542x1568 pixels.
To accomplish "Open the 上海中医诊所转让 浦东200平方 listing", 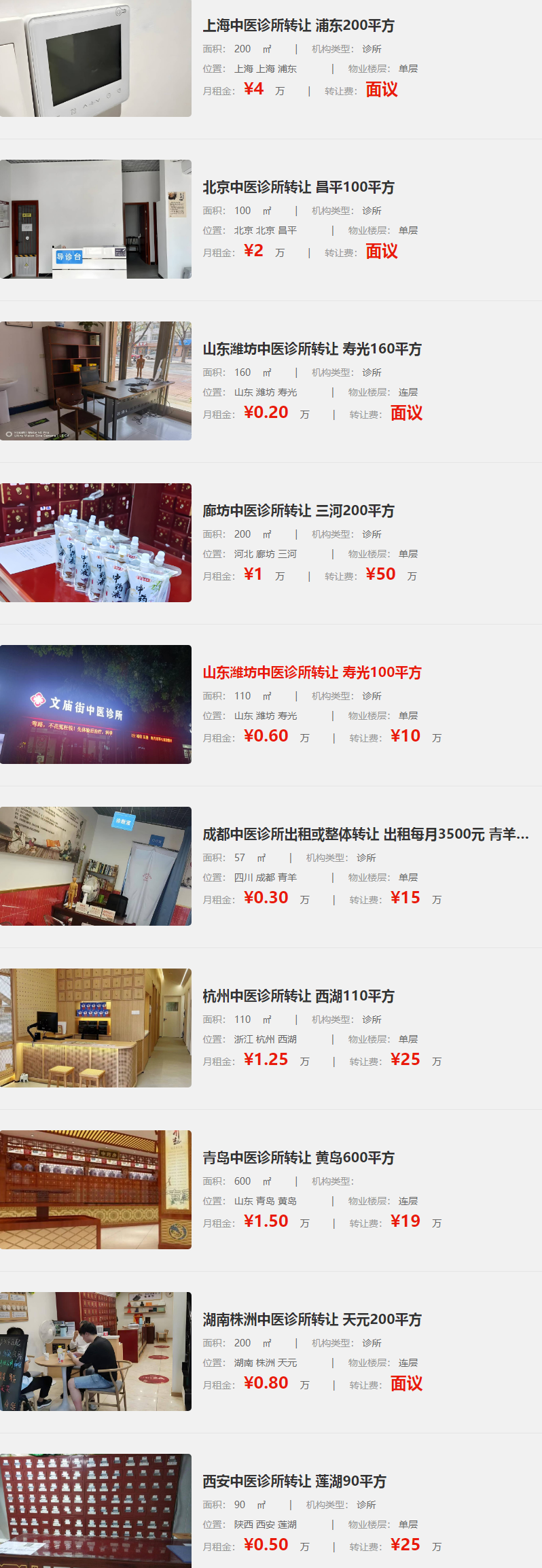I will click(x=298, y=26).
